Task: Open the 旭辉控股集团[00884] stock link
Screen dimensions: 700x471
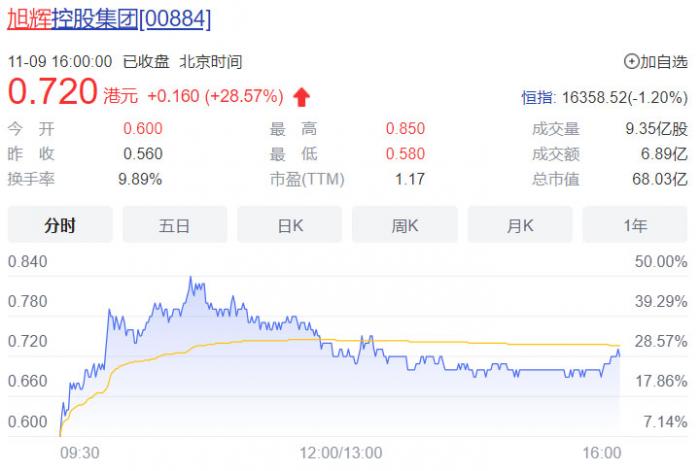Action: click(x=109, y=19)
